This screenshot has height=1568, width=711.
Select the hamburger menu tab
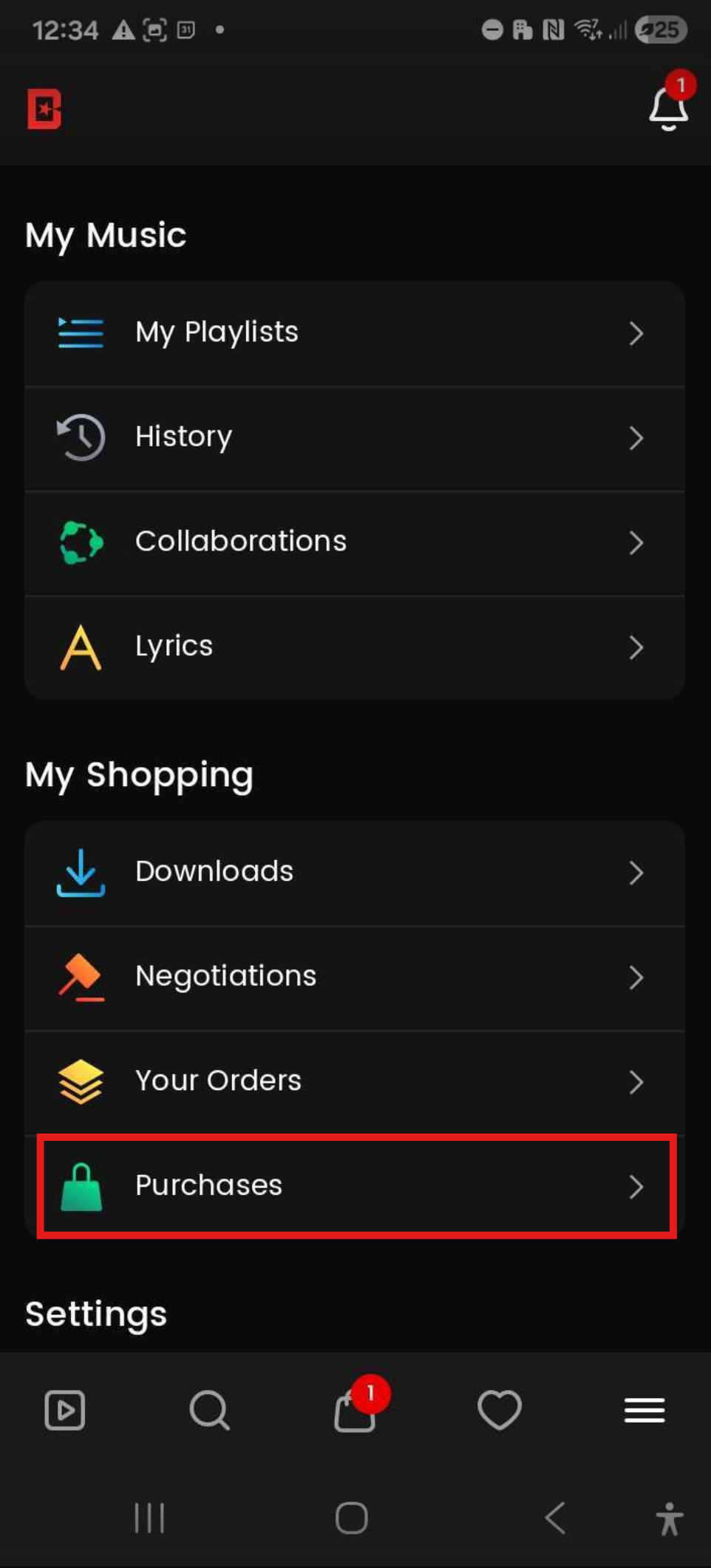point(644,1410)
